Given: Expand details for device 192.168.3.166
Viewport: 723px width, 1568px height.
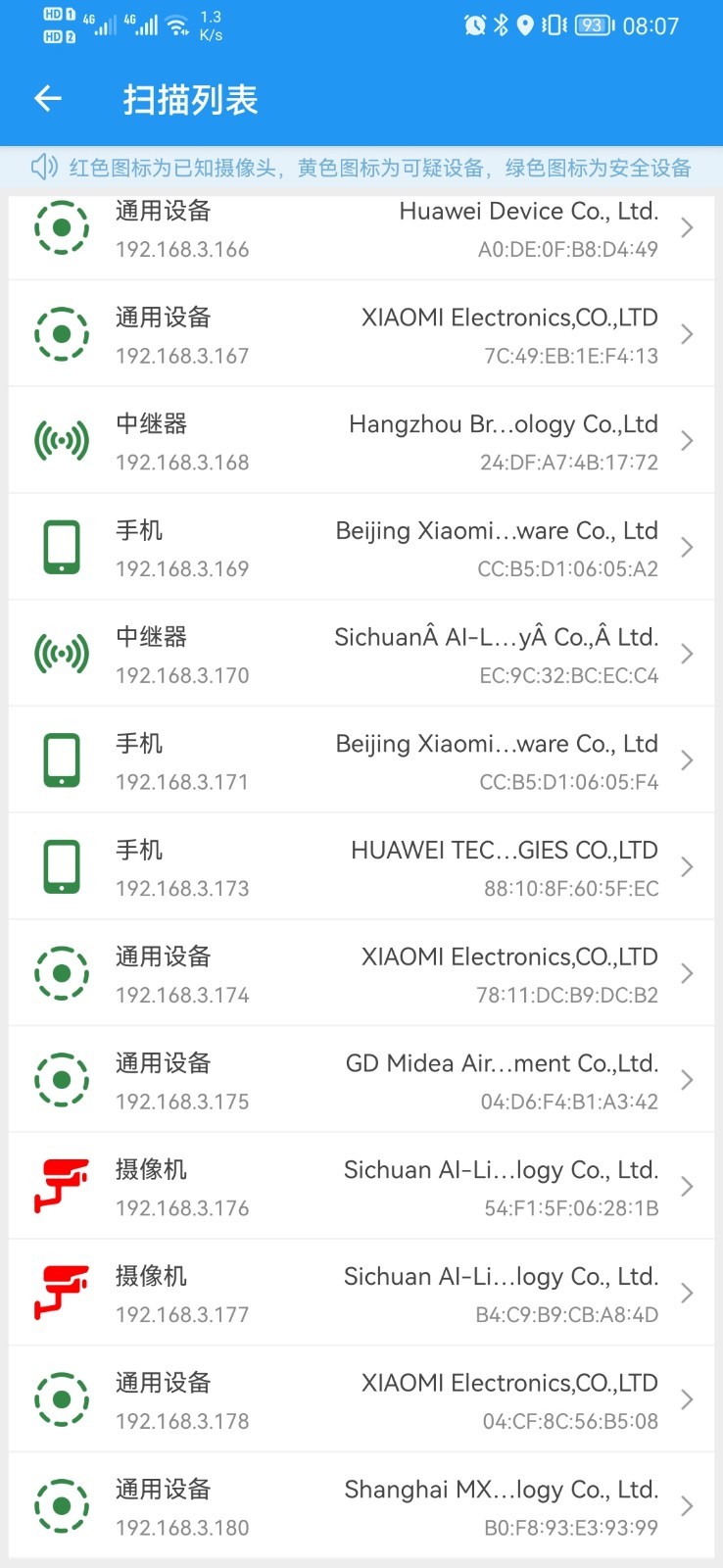Looking at the screenshot, I should click(686, 226).
